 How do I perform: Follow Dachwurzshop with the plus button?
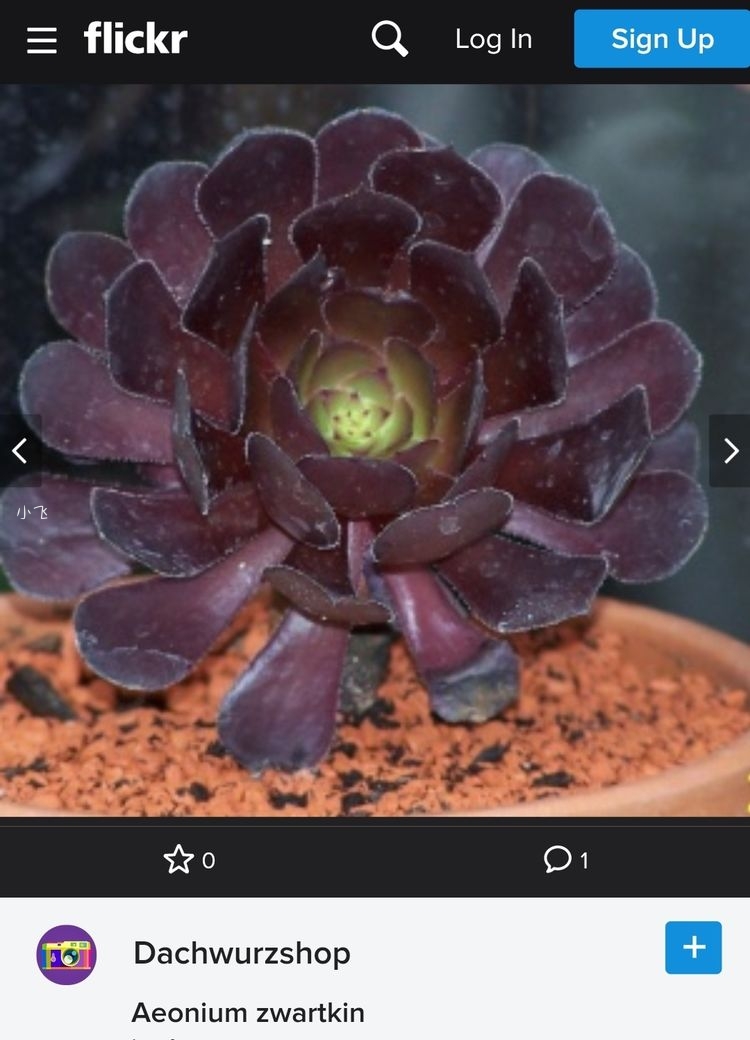click(x=693, y=947)
